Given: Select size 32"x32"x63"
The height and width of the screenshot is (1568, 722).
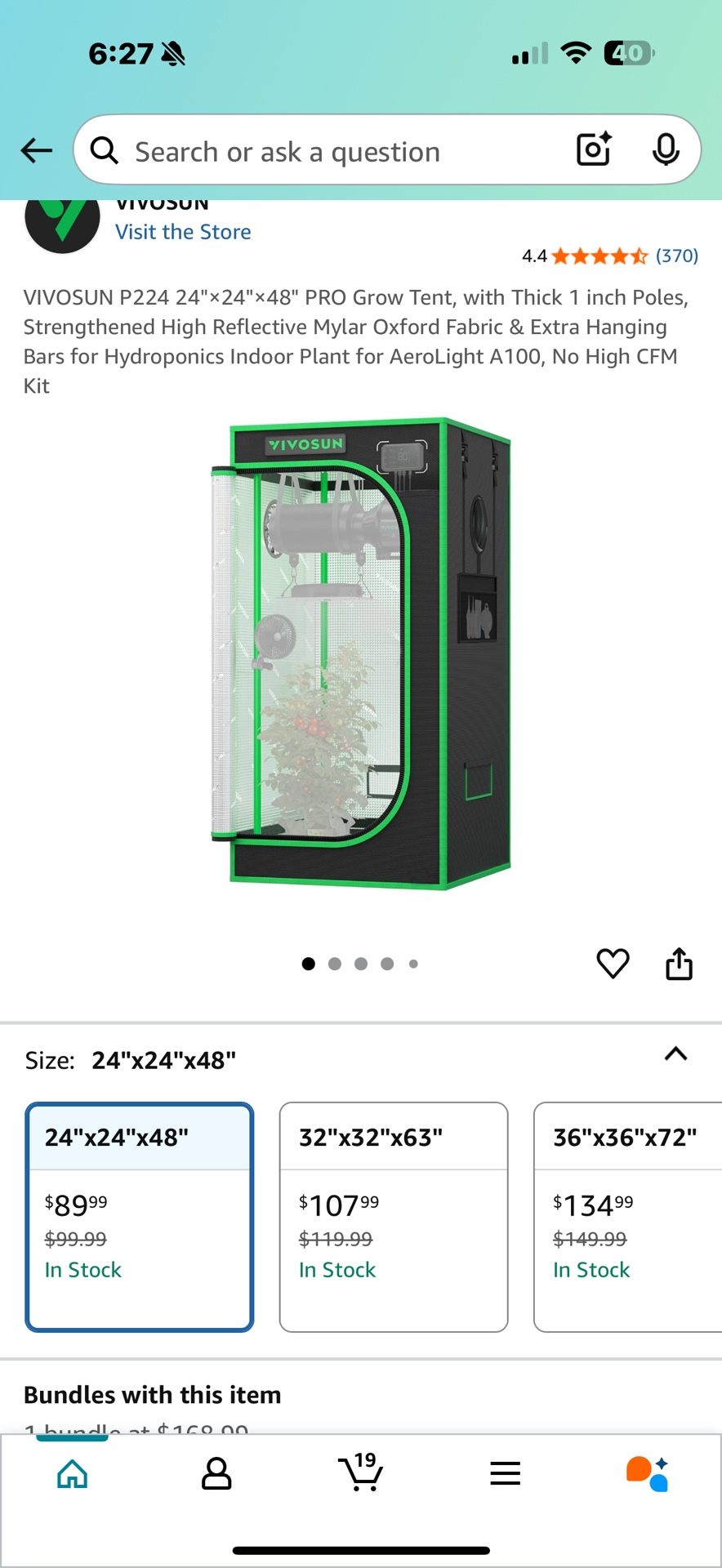Looking at the screenshot, I should coord(393,1217).
